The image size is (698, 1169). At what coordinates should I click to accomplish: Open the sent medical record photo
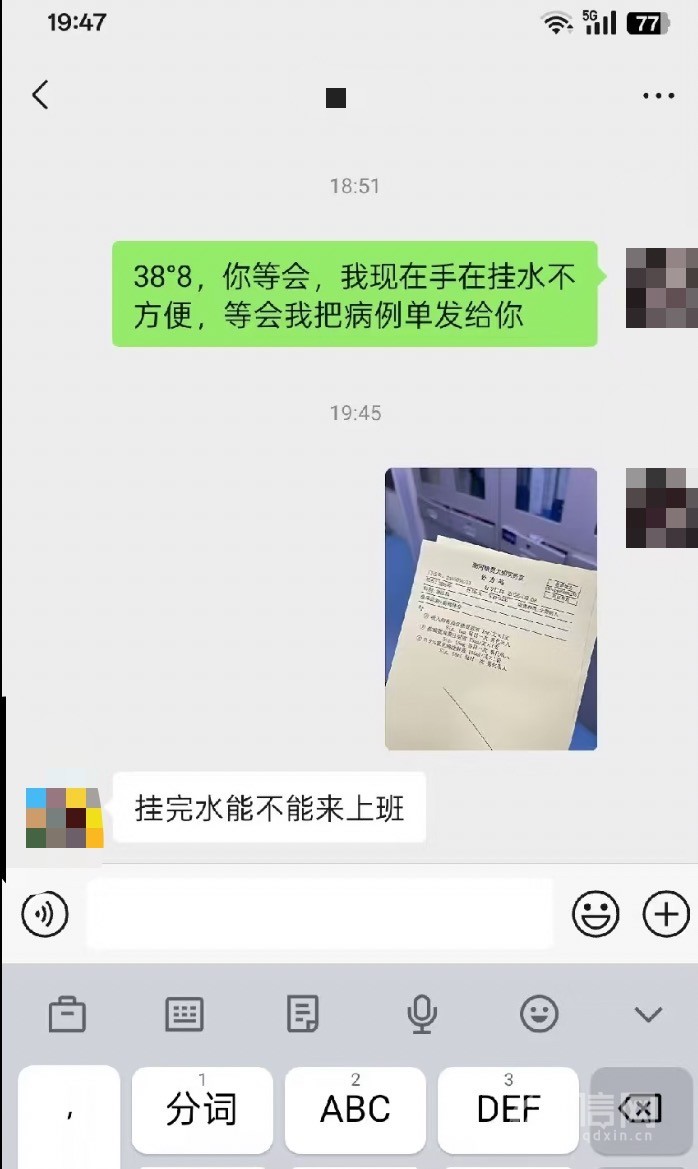[490, 608]
